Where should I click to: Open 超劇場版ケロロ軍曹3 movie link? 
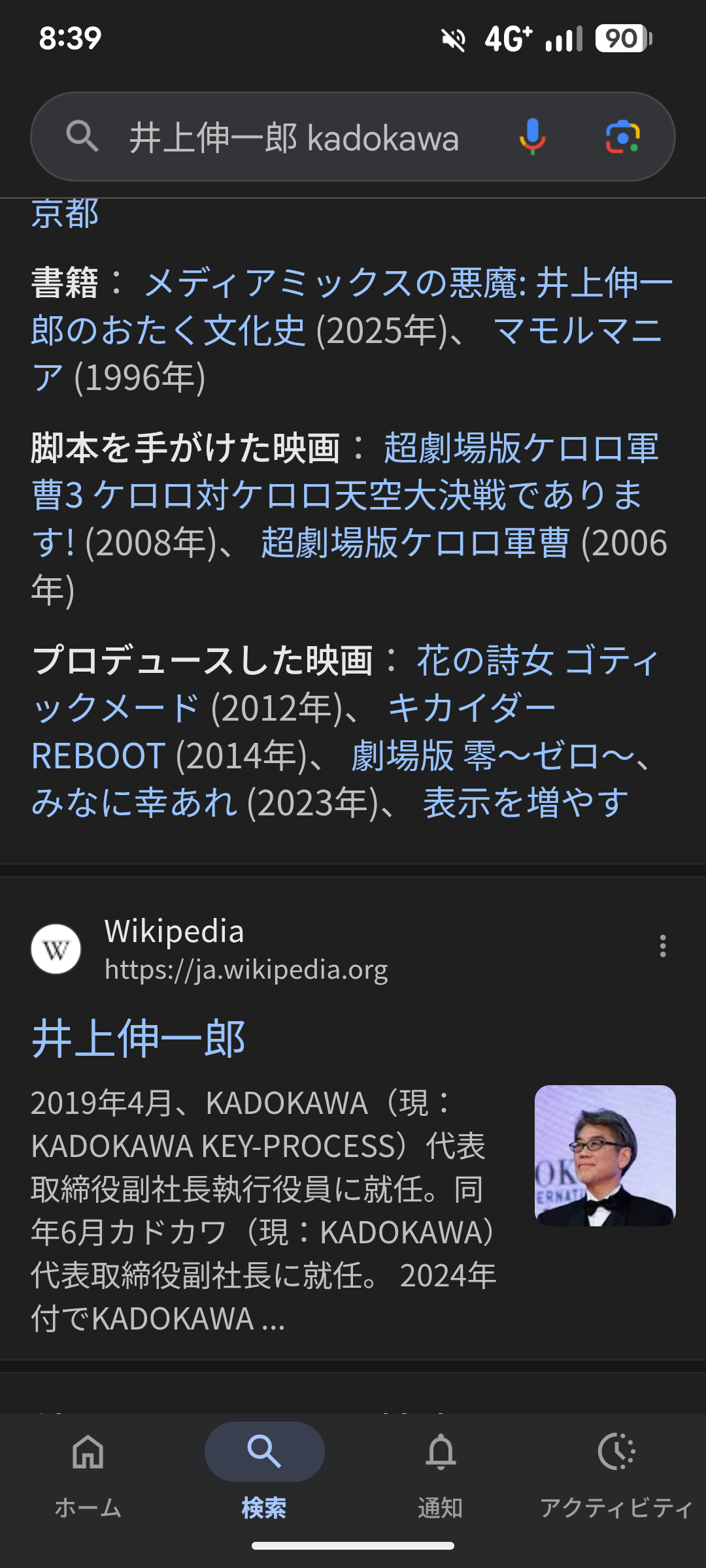point(340,495)
